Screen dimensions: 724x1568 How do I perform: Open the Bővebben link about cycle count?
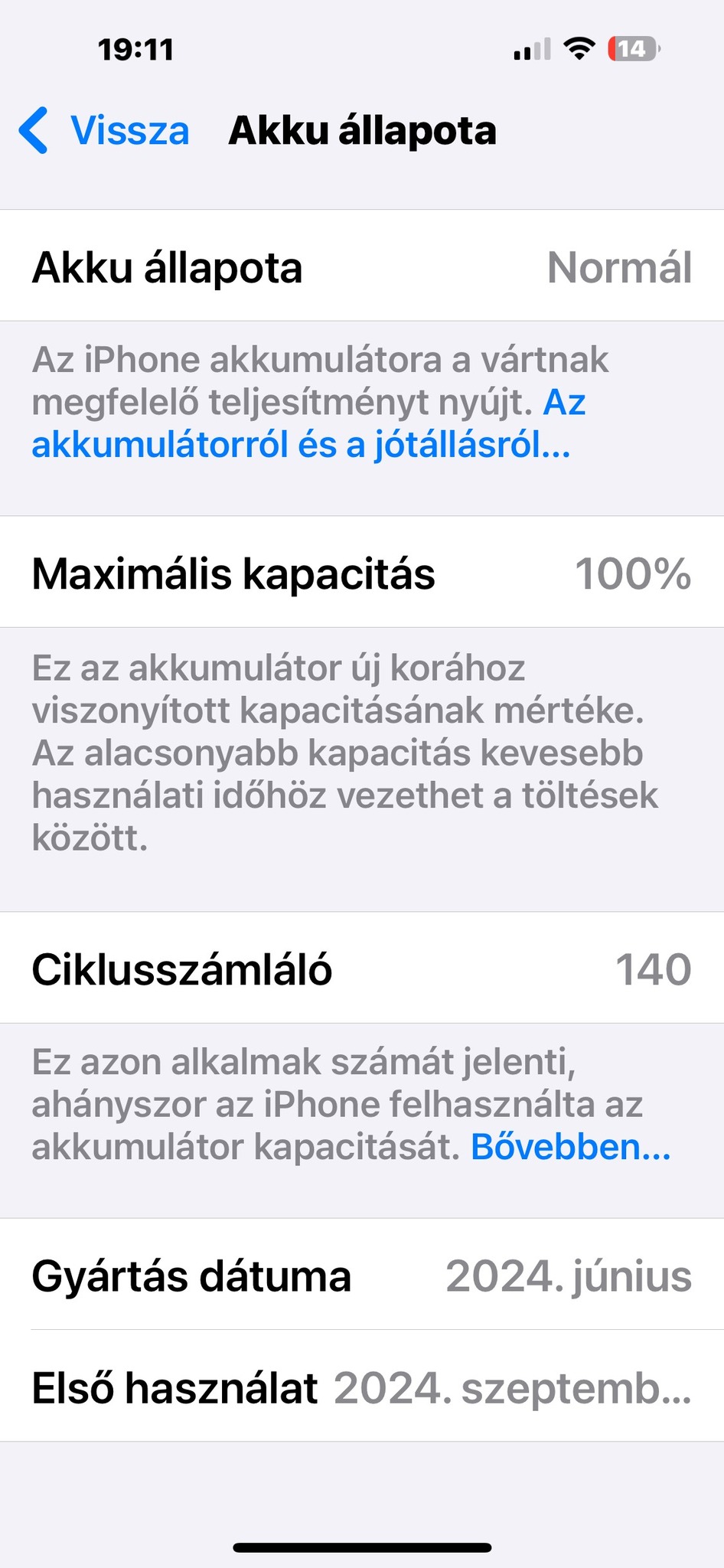tap(570, 1147)
